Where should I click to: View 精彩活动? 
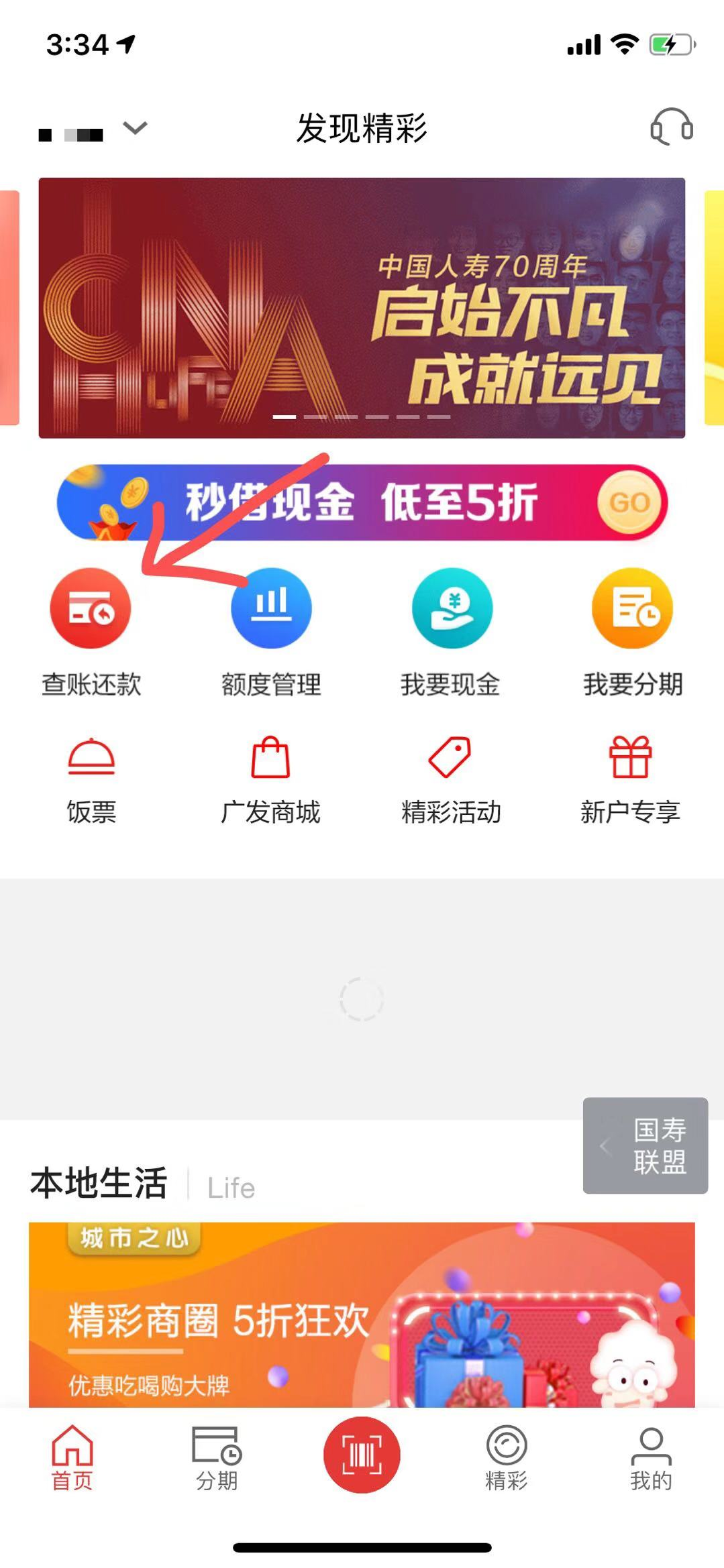coord(451,781)
